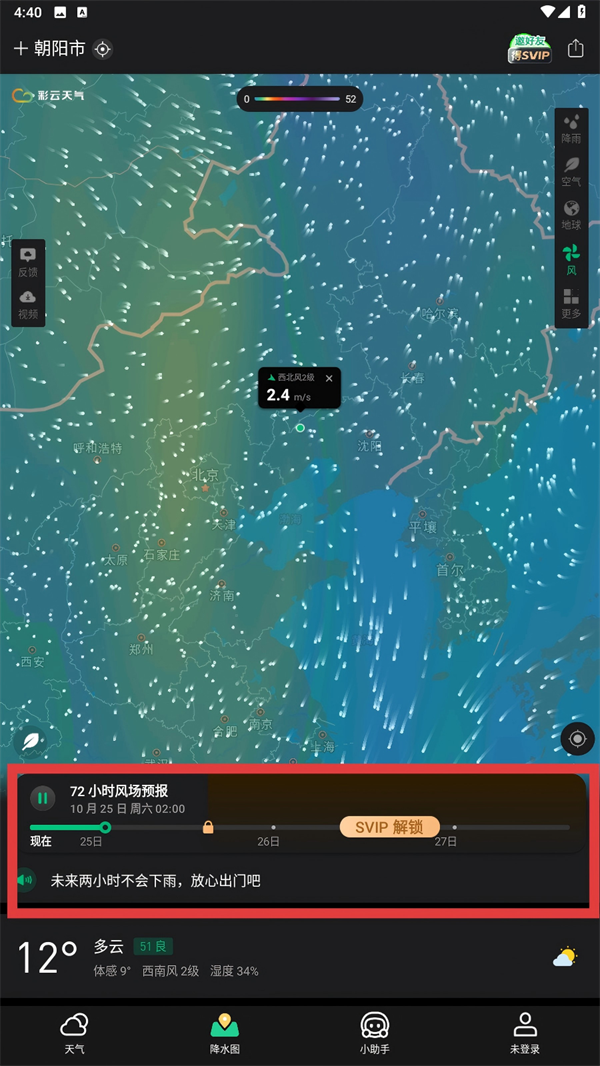Pause the 72-hour wind forecast playback
600x1066 pixels.
[43, 797]
